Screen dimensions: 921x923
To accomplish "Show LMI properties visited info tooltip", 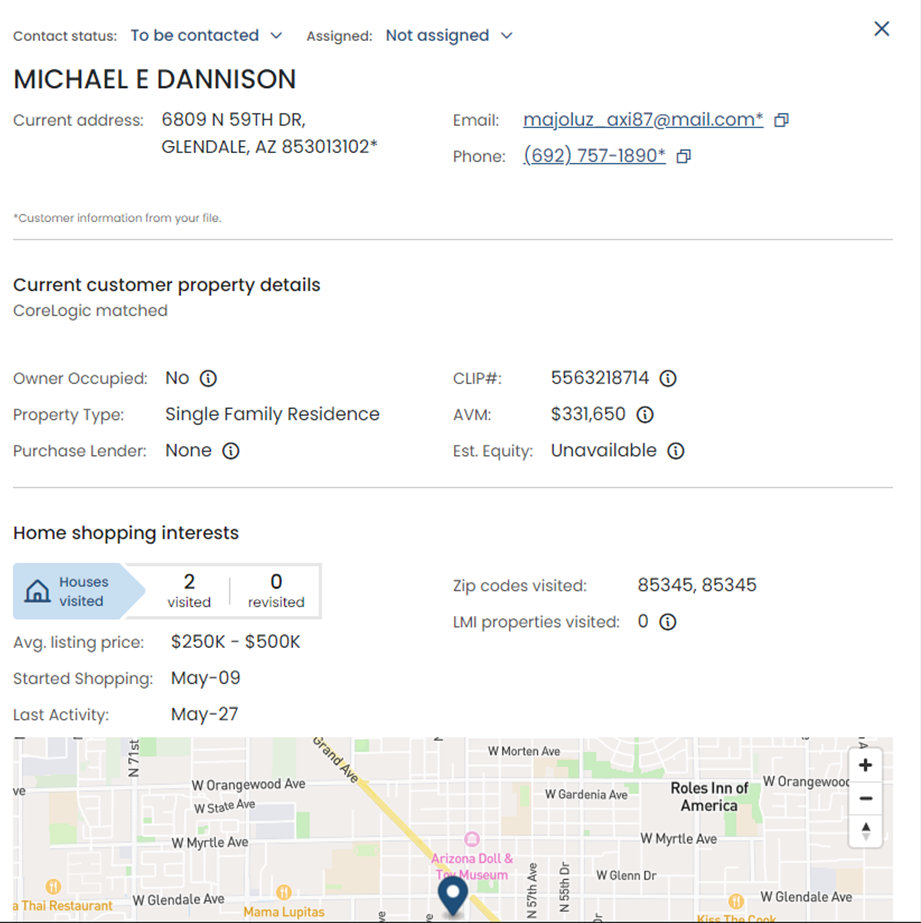I will pyautogui.click(x=668, y=622).
